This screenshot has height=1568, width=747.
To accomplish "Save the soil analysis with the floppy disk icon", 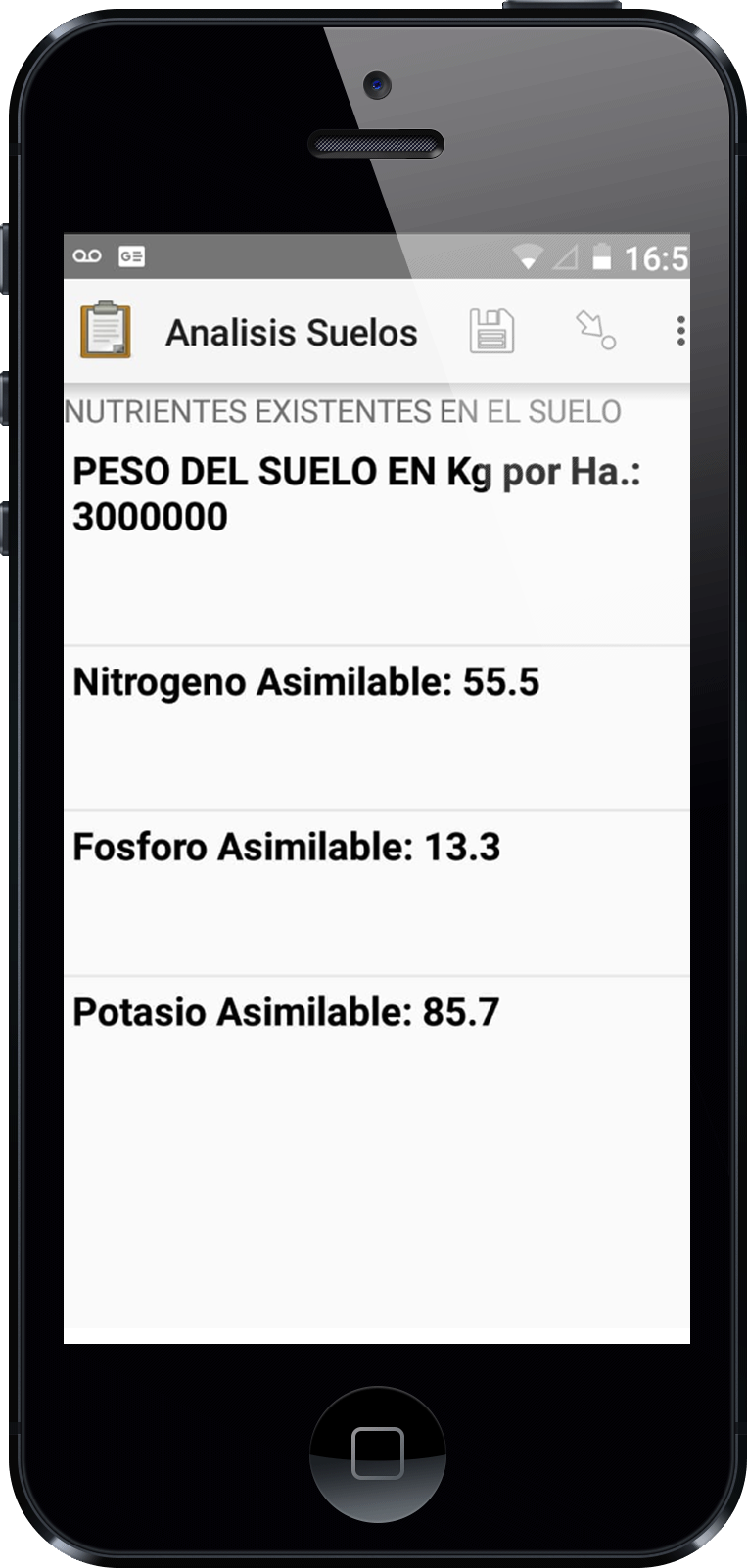I will pos(491,331).
